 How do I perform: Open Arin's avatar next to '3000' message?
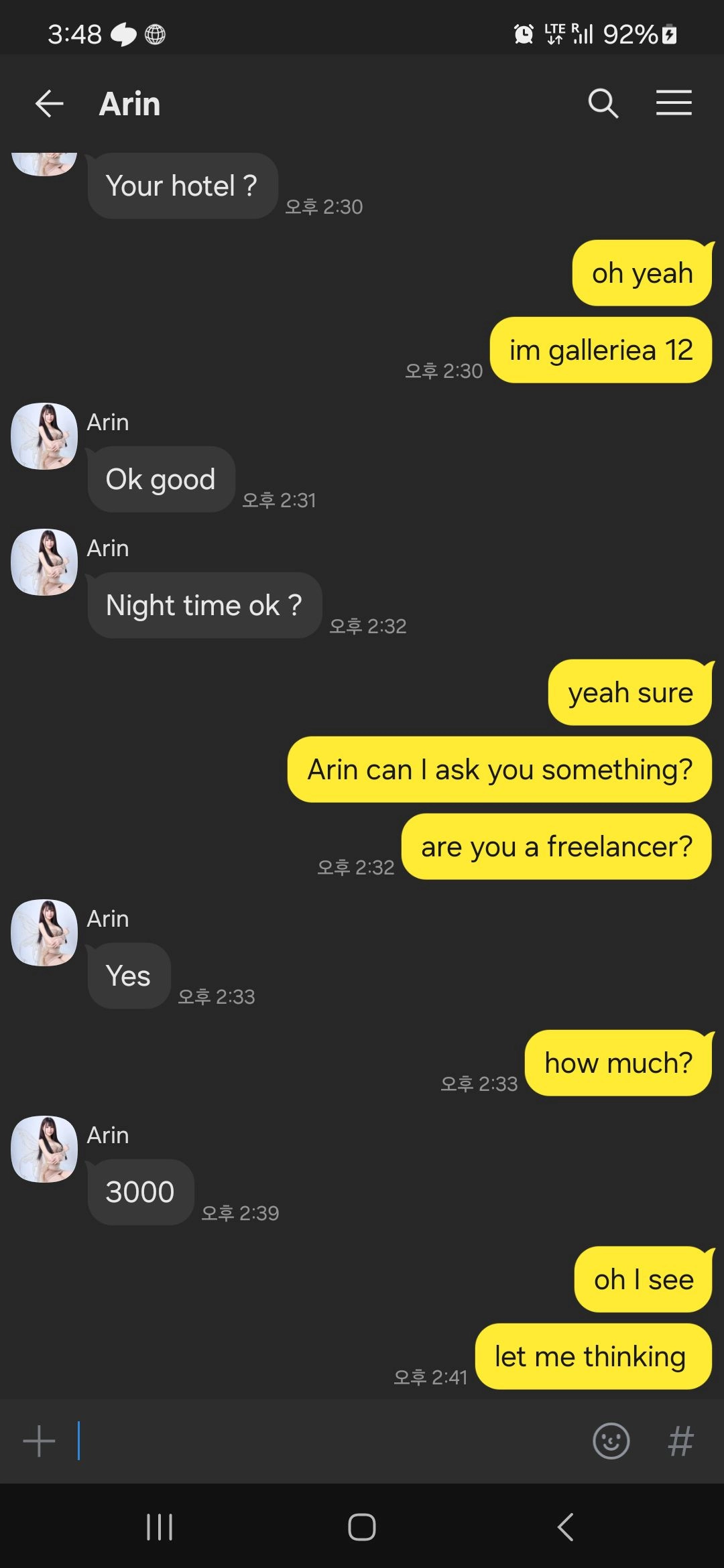click(44, 1149)
